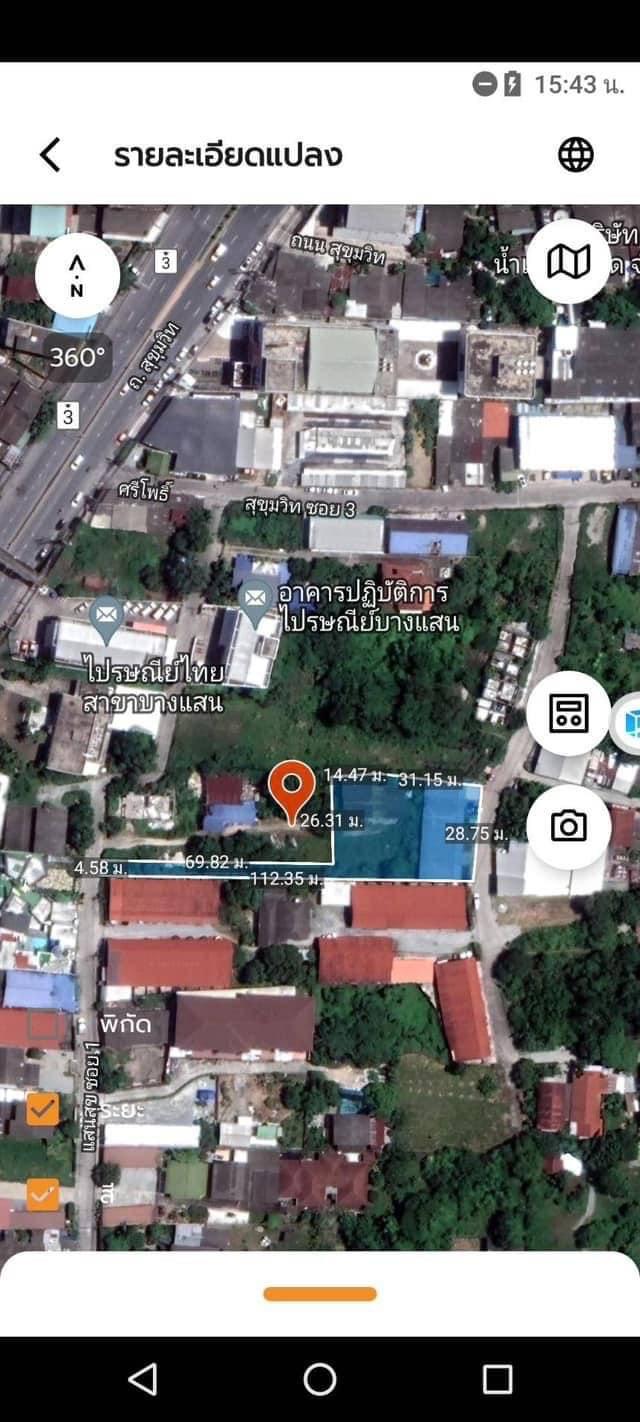The image size is (640, 1422).
Task: Tap the orange handle on the bottom sheet
Action: 320,1294
